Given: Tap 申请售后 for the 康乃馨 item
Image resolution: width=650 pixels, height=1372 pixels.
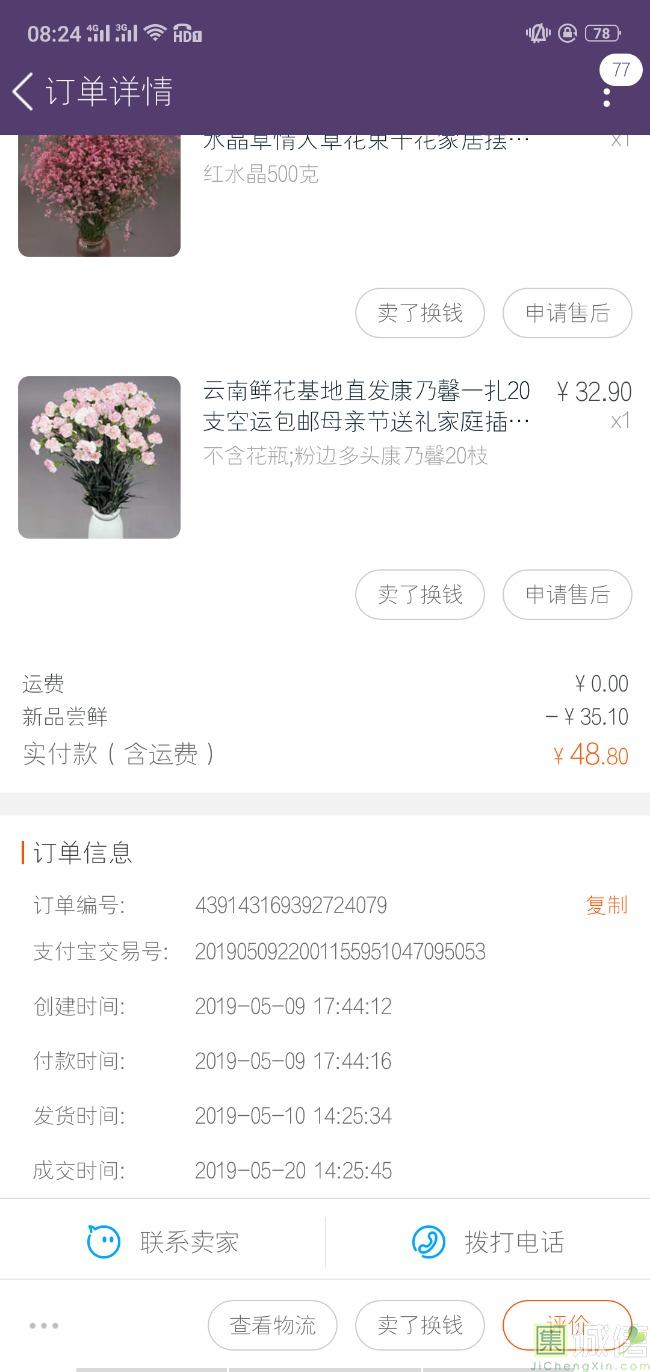Looking at the screenshot, I should (567, 595).
